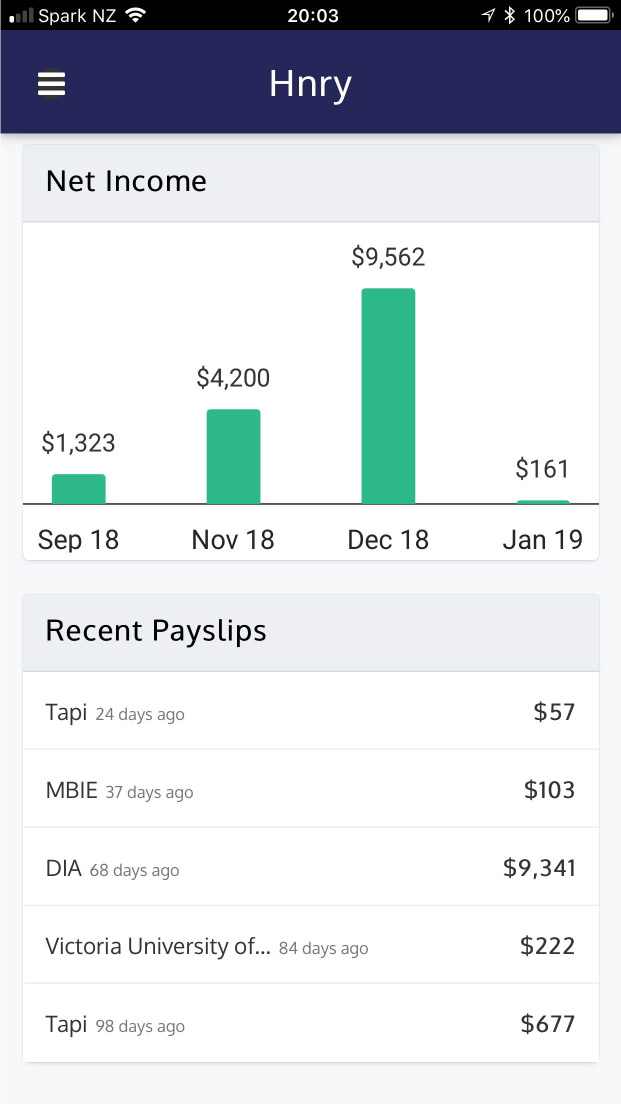The width and height of the screenshot is (621, 1104).
Task: Open the DIA payslip for $9,341
Action: tap(310, 868)
